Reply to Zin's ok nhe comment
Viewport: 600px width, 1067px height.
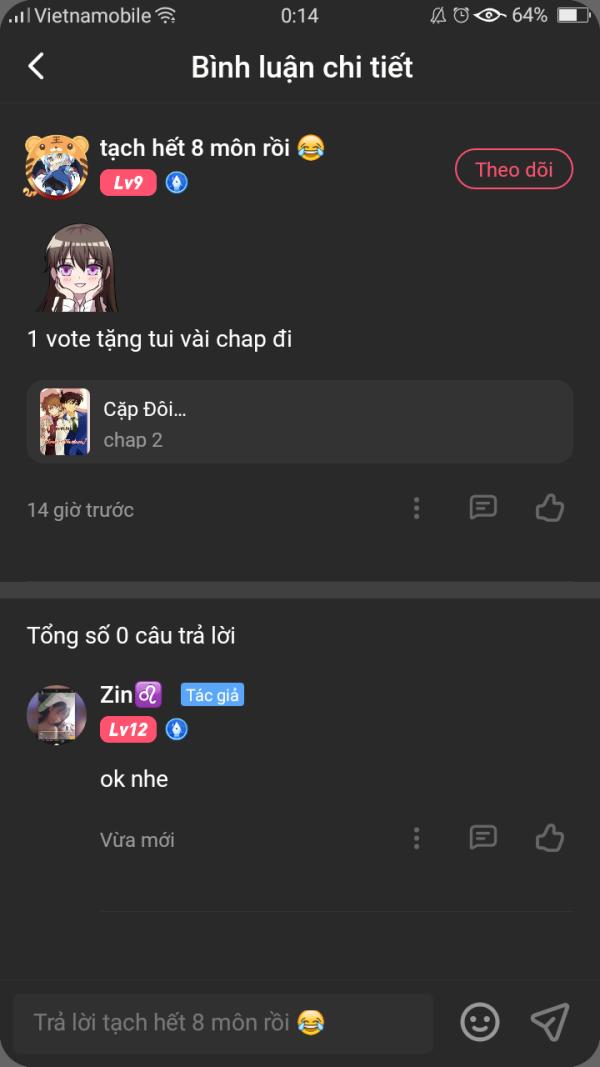click(483, 838)
